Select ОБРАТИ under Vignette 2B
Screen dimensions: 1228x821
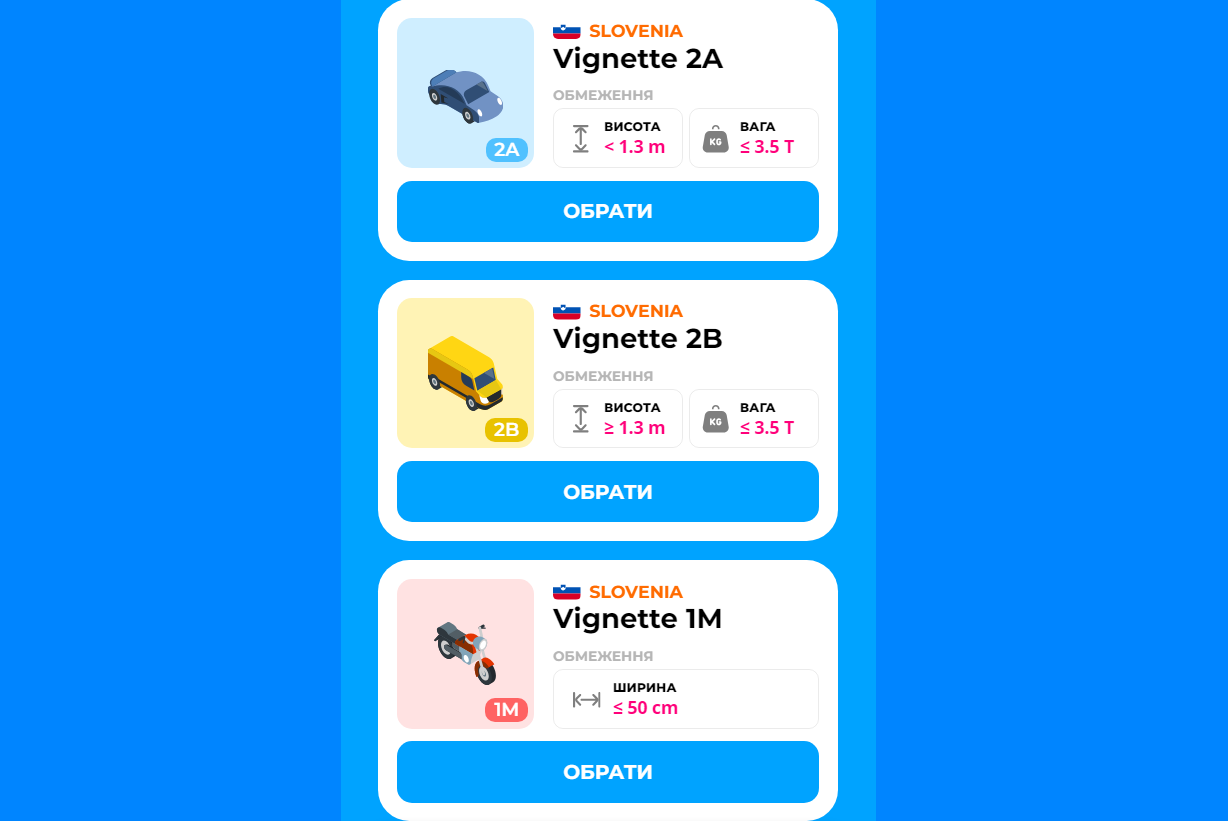coord(608,492)
